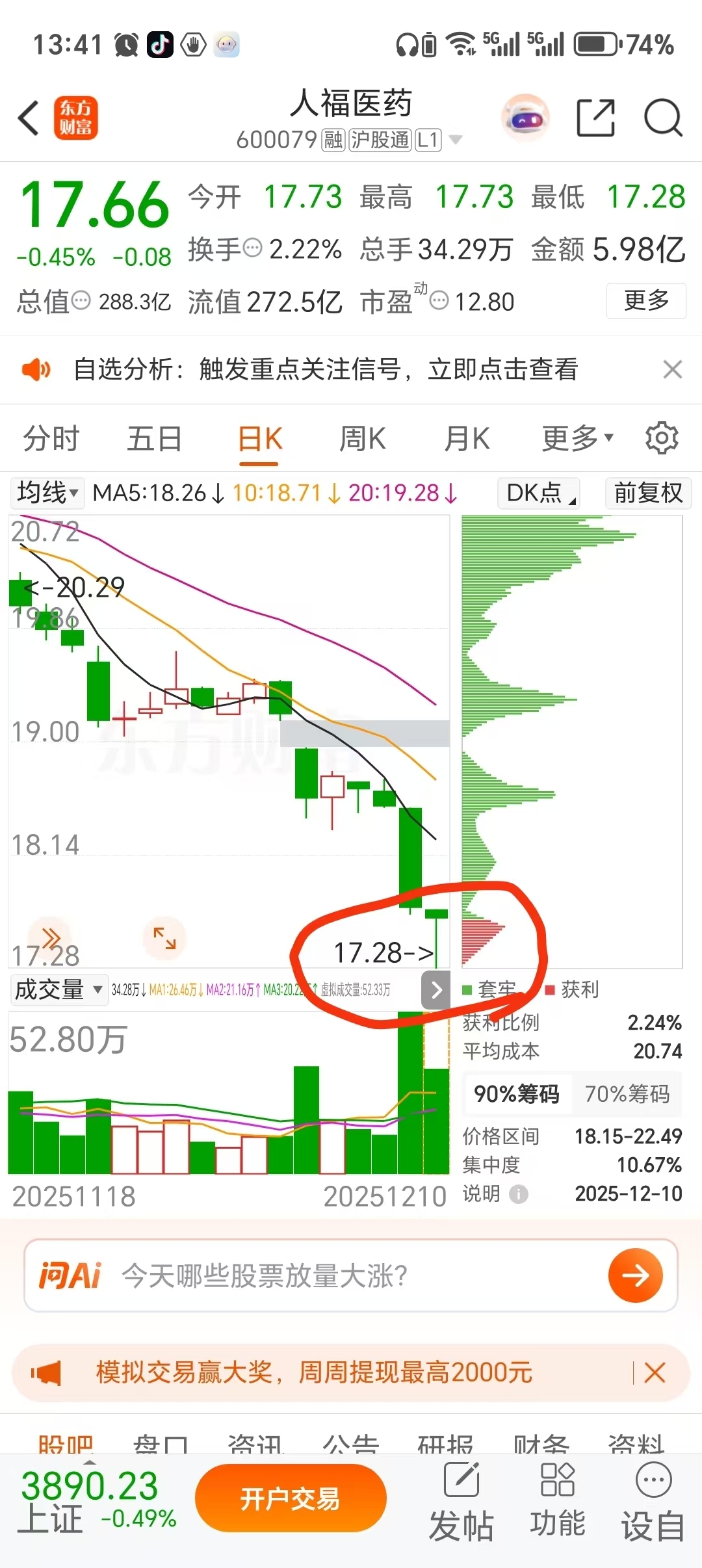Switch to the 分时 chart tab
The height and width of the screenshot is (1568, 702).
click(51, 438)
